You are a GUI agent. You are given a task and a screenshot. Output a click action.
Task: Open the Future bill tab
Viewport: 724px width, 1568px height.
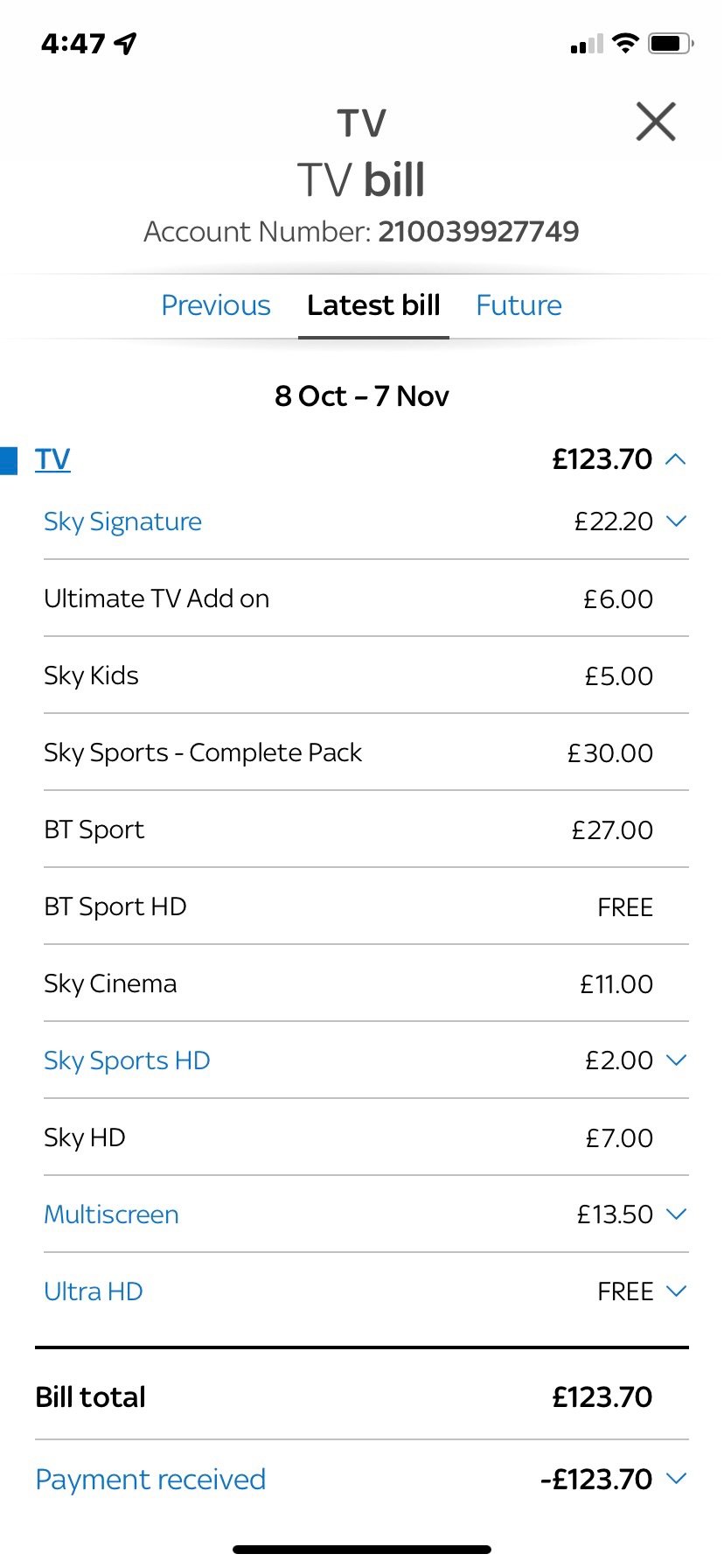point(519,305)
